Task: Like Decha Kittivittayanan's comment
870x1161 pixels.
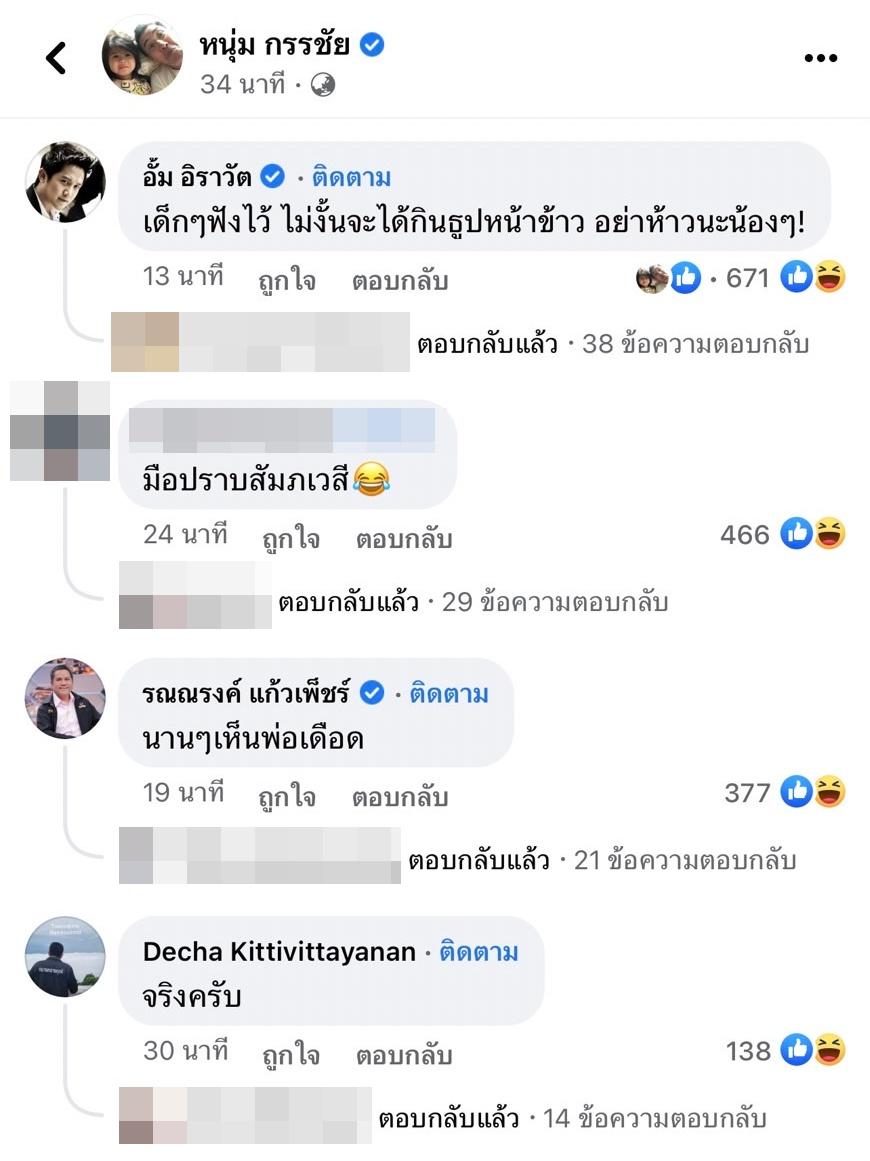Action: coord(289,1055)
